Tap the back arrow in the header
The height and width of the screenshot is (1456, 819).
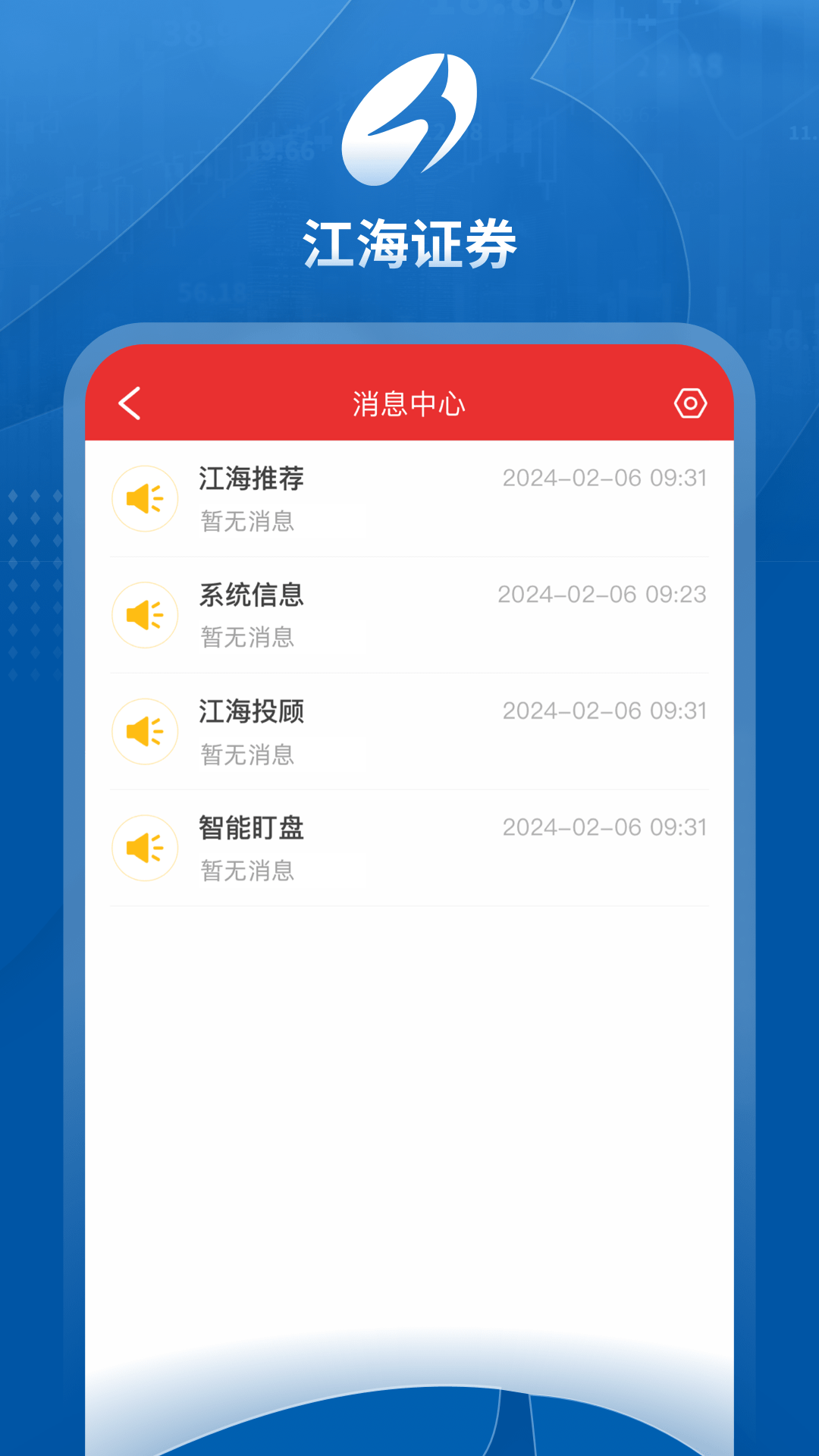(129, 403)
